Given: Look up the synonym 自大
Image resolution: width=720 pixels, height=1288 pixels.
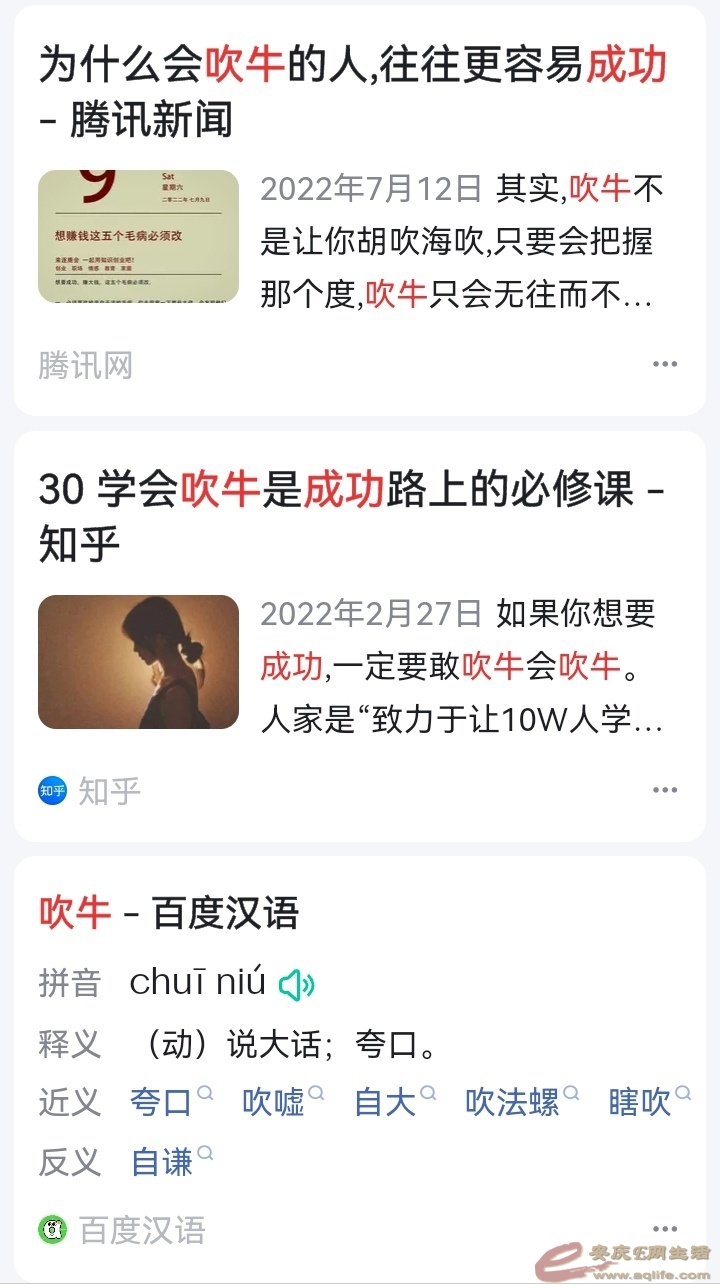Looking at the screenshot, I should pyautogui.click(x=385, y=1103).
